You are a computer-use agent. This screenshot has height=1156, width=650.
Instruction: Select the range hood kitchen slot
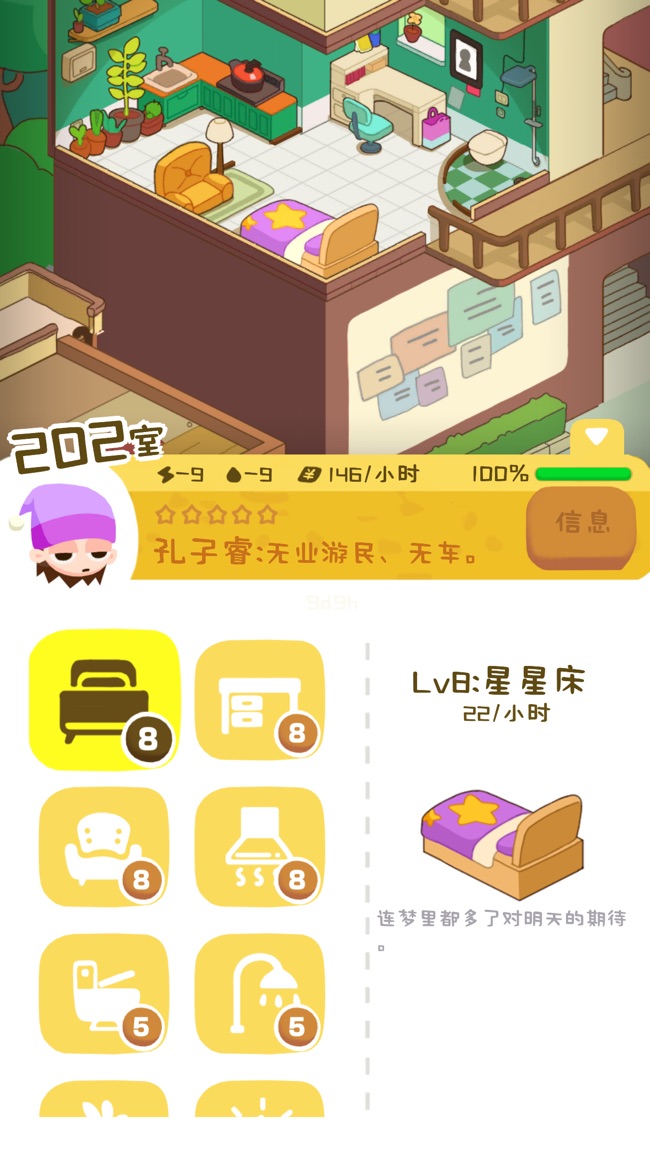pyautogui.click(x=259, y=847)
